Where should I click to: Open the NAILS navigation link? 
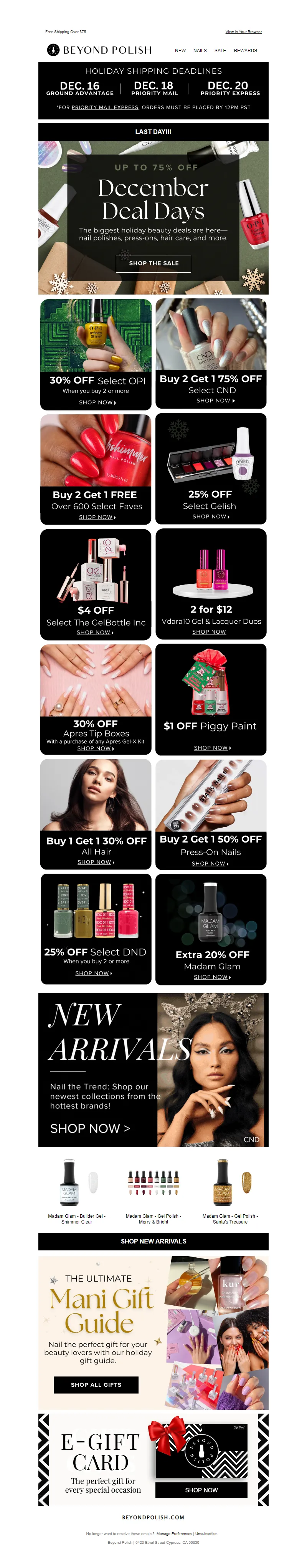click(x=200, y=51)
